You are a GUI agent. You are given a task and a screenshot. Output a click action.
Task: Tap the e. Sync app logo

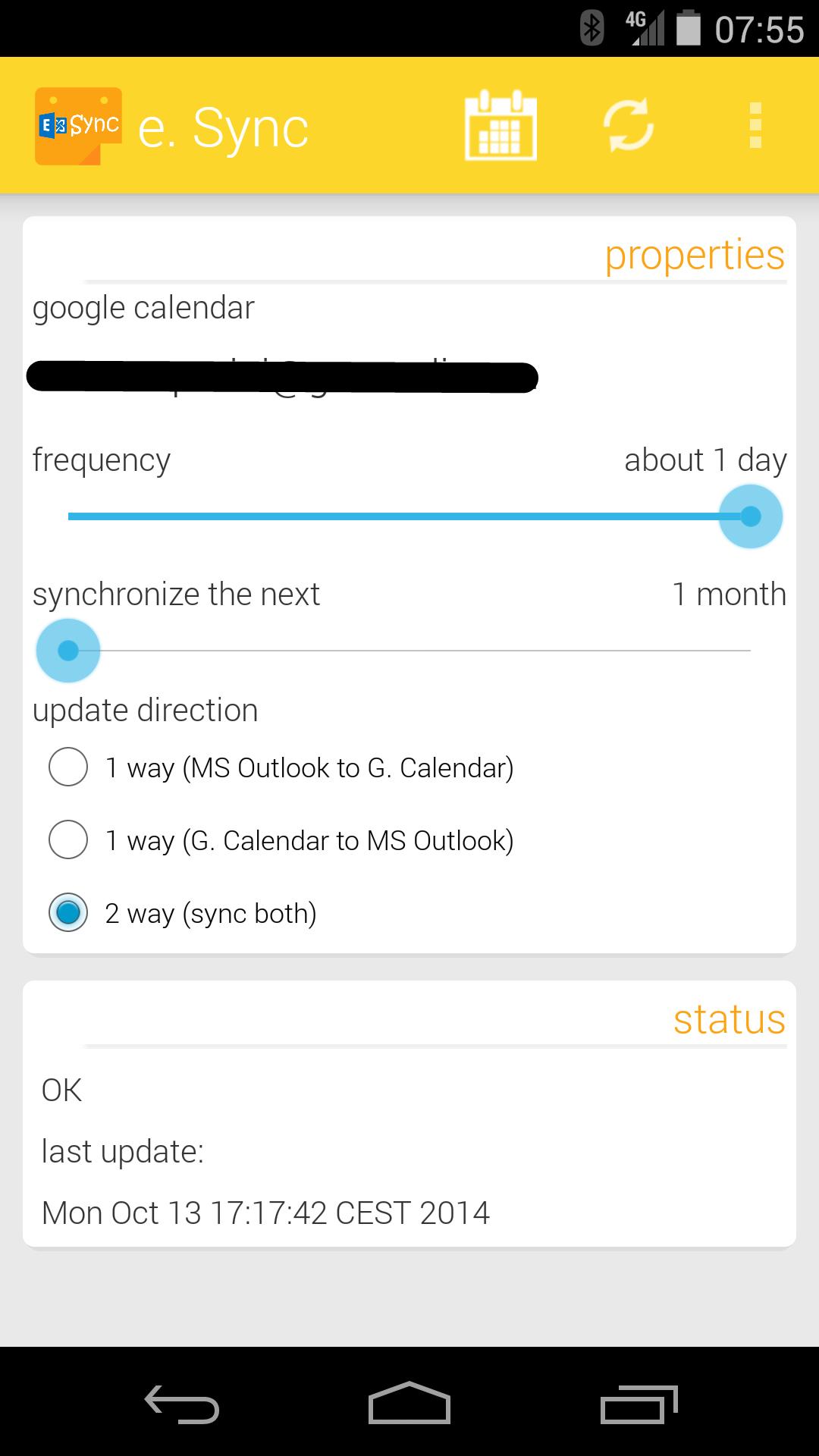pos(76,125)
